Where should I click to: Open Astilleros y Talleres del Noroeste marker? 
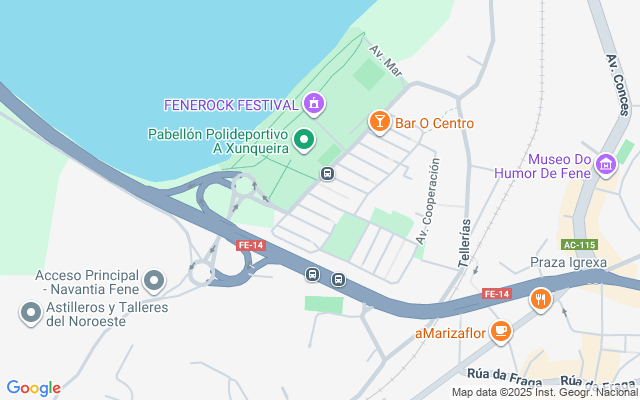(31, 313)
